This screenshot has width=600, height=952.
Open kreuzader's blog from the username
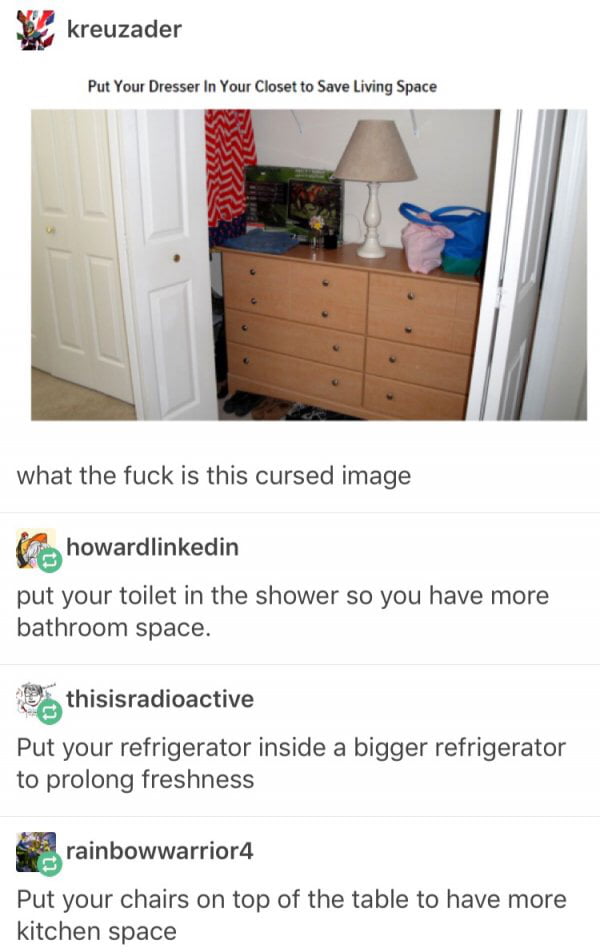124,29
